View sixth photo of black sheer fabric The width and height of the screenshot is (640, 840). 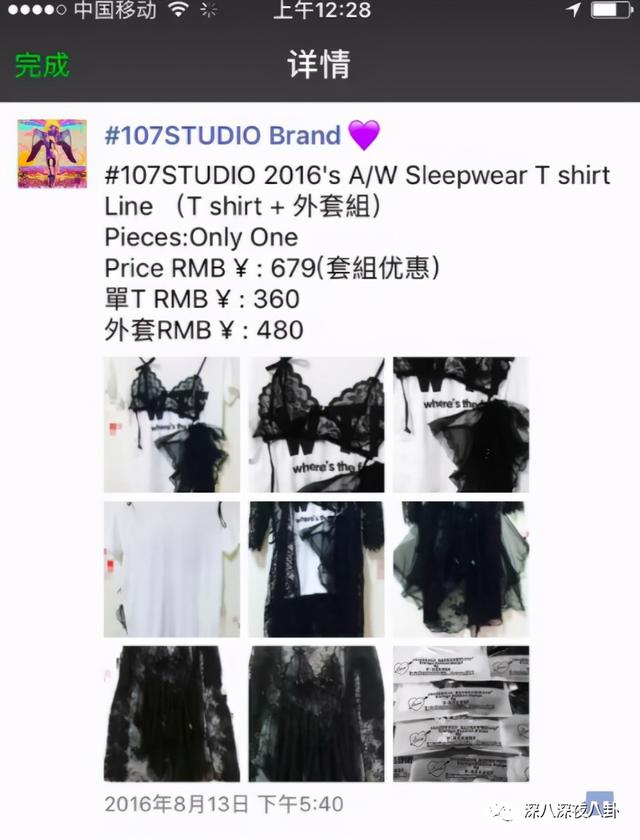tap(460, 569)
